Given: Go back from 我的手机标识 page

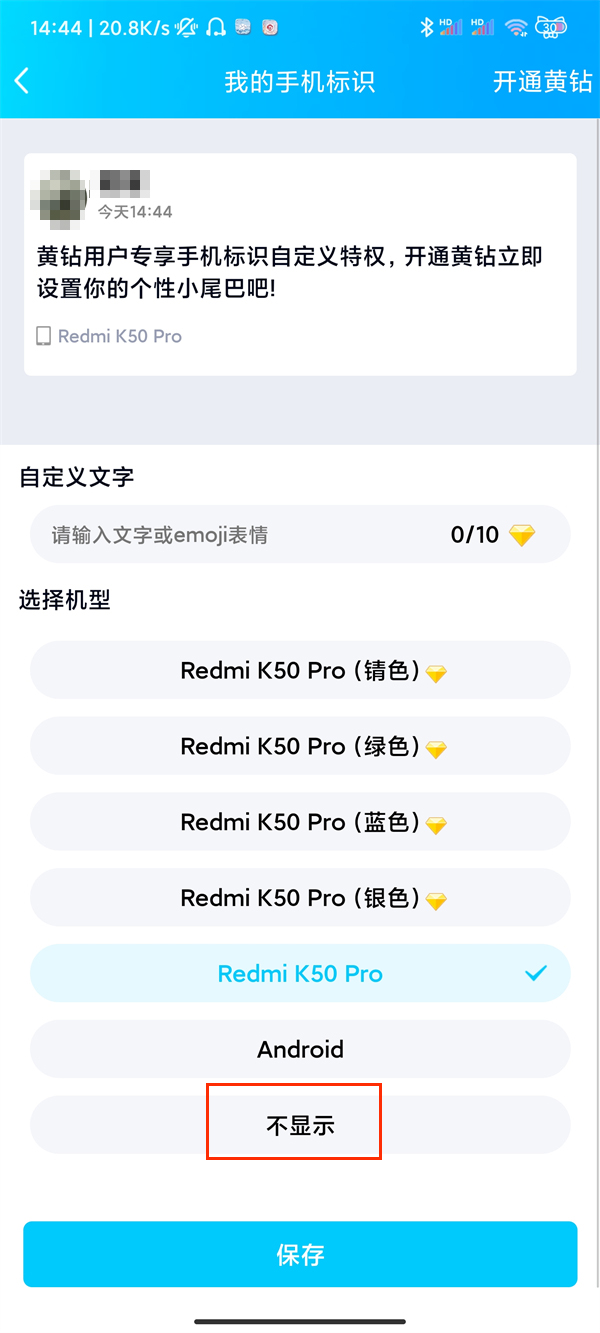Looking at the screenshot, I should (22, 81).
